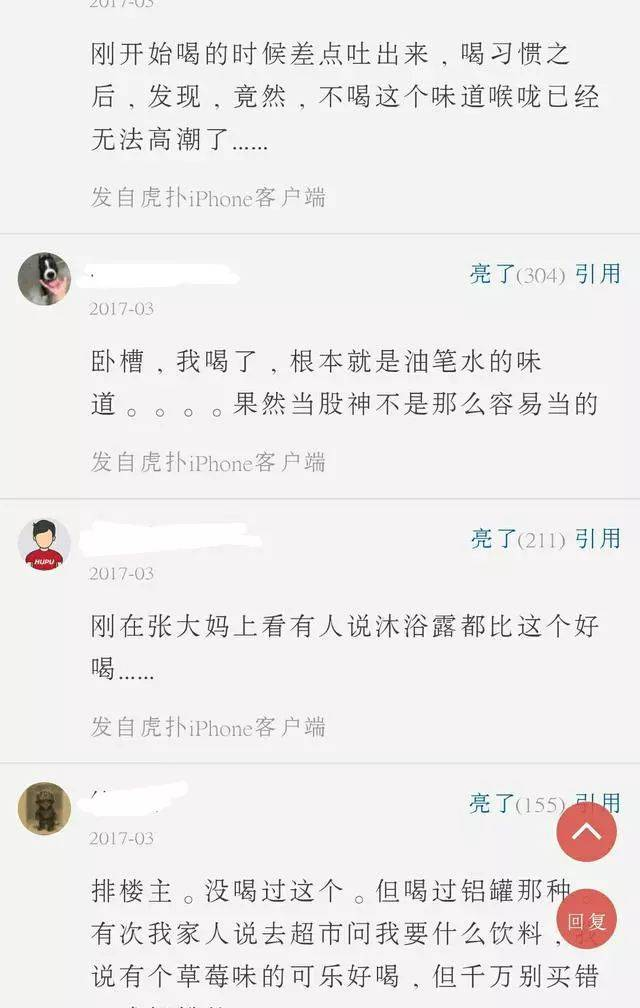Open the 回复 reply button
The height and width of the screenshot is (1008, 640).
click(586, 920)
